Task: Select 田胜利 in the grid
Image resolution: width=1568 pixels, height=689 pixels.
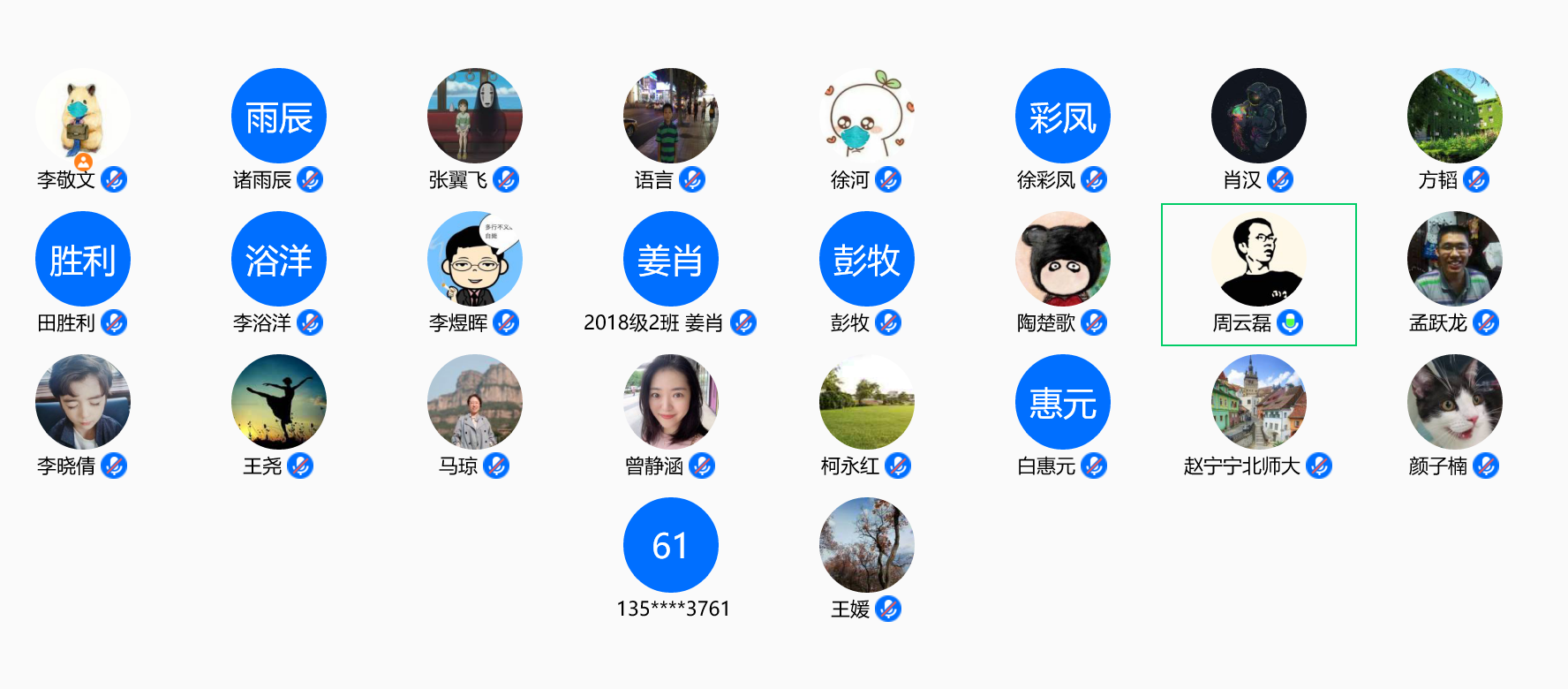Action: pos(83,260)
